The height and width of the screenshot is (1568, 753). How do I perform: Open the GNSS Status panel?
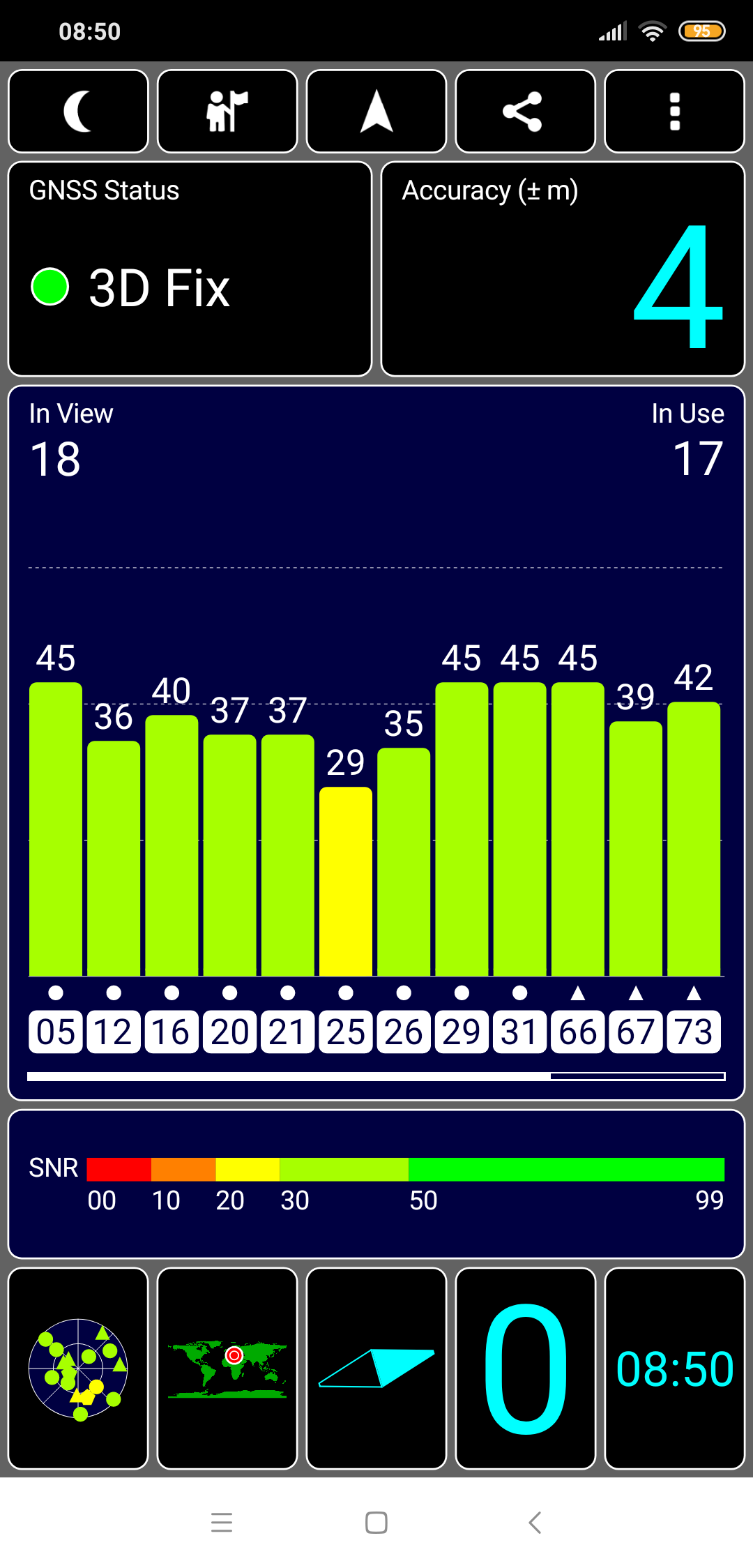[x=190, y=269]
